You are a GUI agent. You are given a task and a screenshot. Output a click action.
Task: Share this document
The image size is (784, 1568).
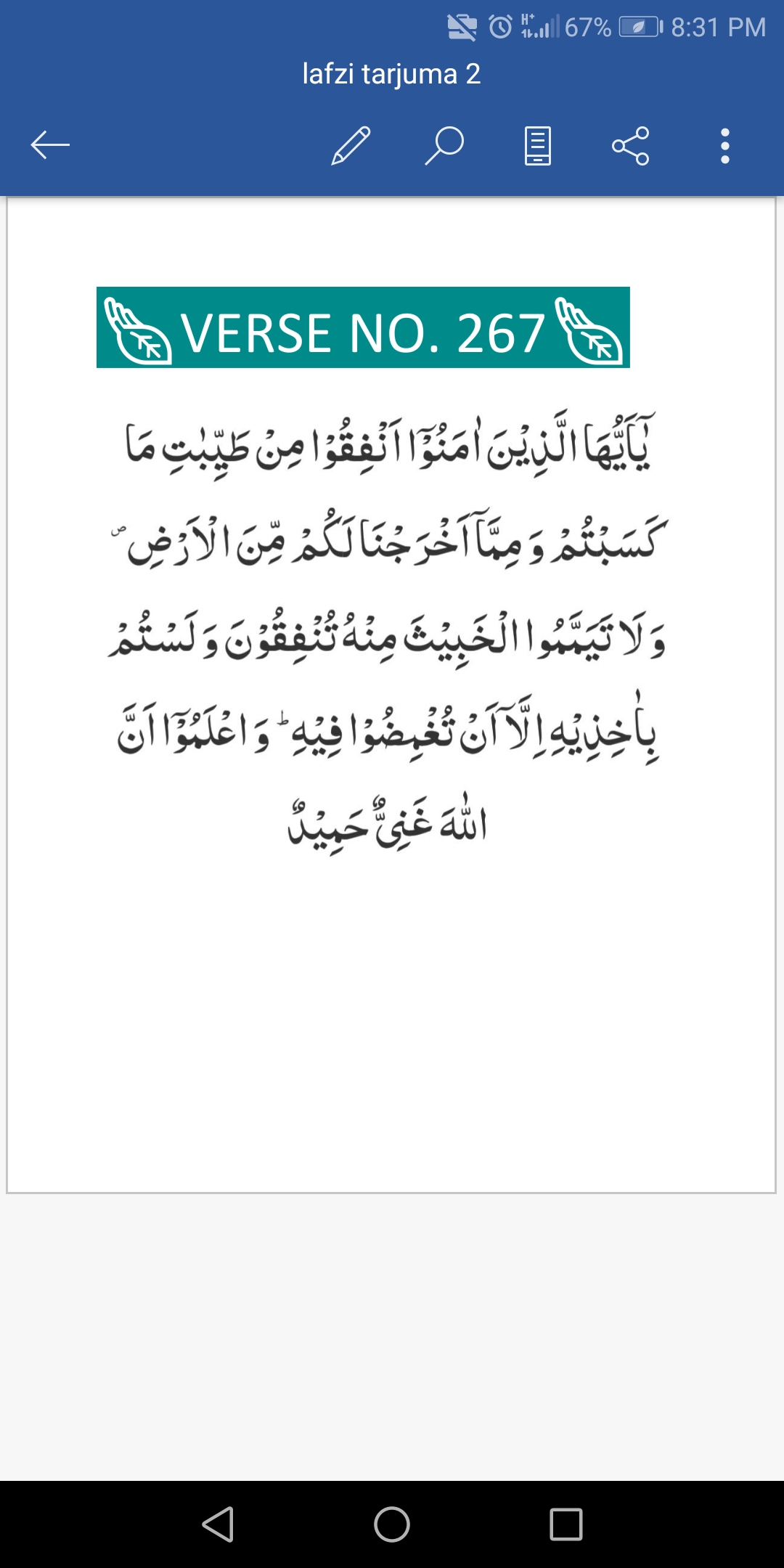pyautogui.click(x=631, y=145)
